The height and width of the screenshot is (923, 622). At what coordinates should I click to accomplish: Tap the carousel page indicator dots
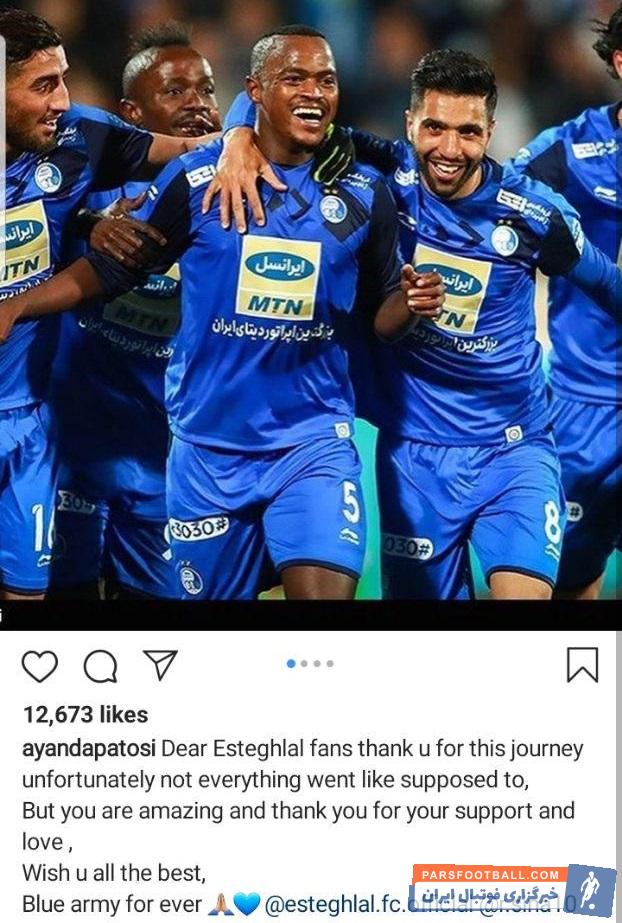coord(310,664)
